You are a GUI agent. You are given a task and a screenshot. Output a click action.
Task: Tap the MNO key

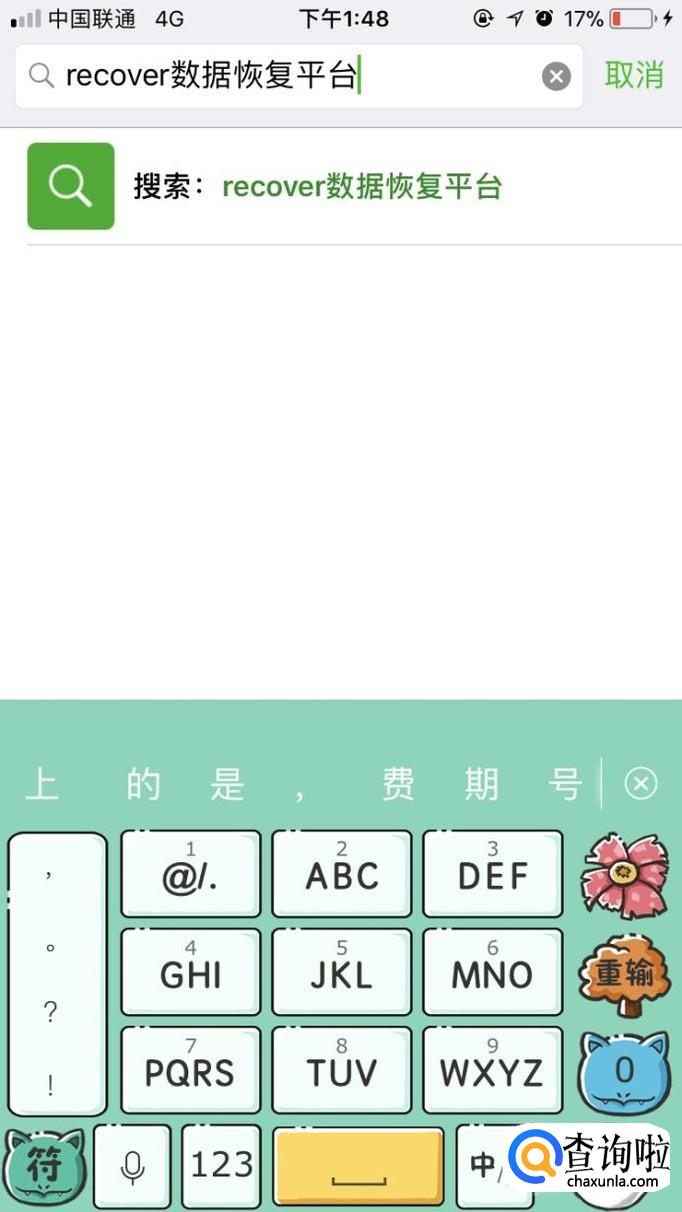(492, 971)
